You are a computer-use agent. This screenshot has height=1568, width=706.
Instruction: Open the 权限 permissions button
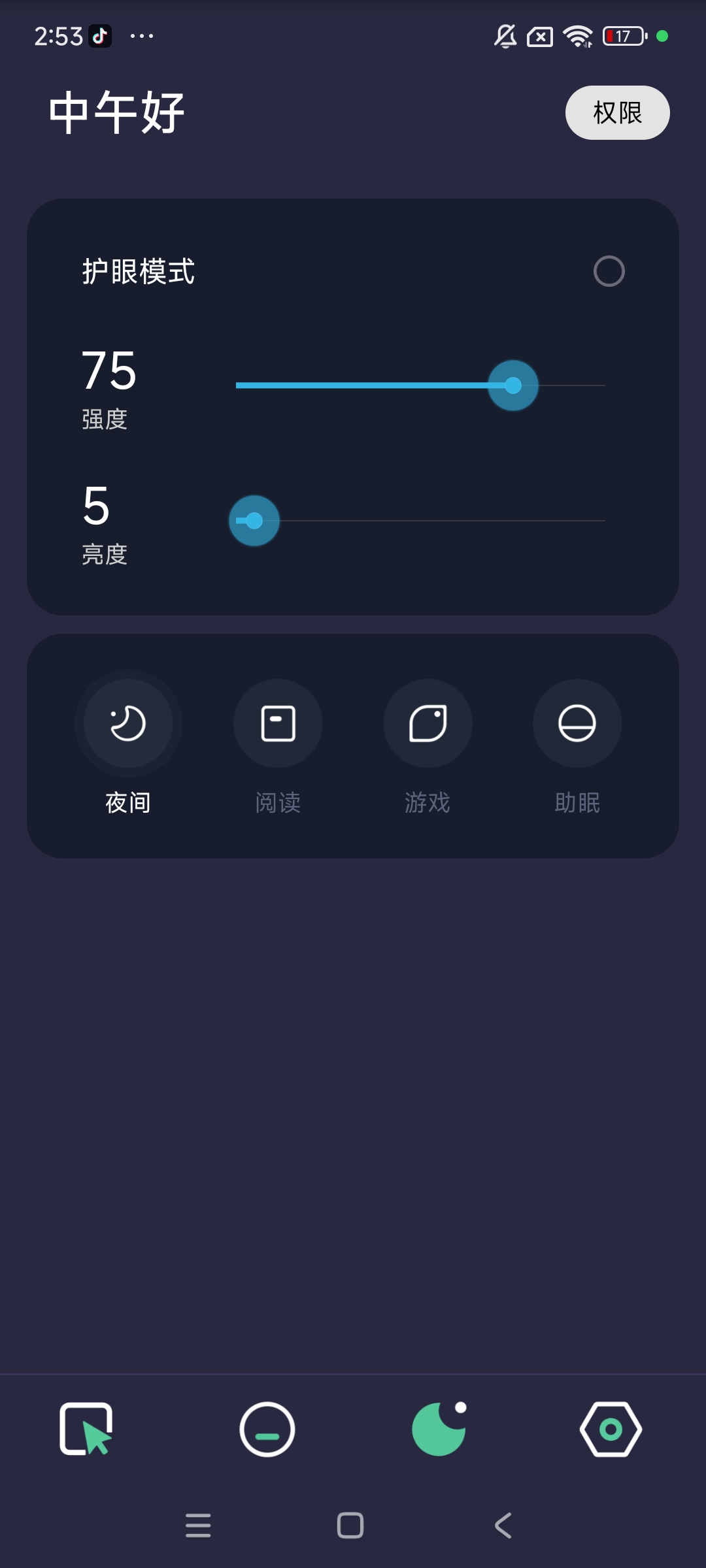[617, 112]
